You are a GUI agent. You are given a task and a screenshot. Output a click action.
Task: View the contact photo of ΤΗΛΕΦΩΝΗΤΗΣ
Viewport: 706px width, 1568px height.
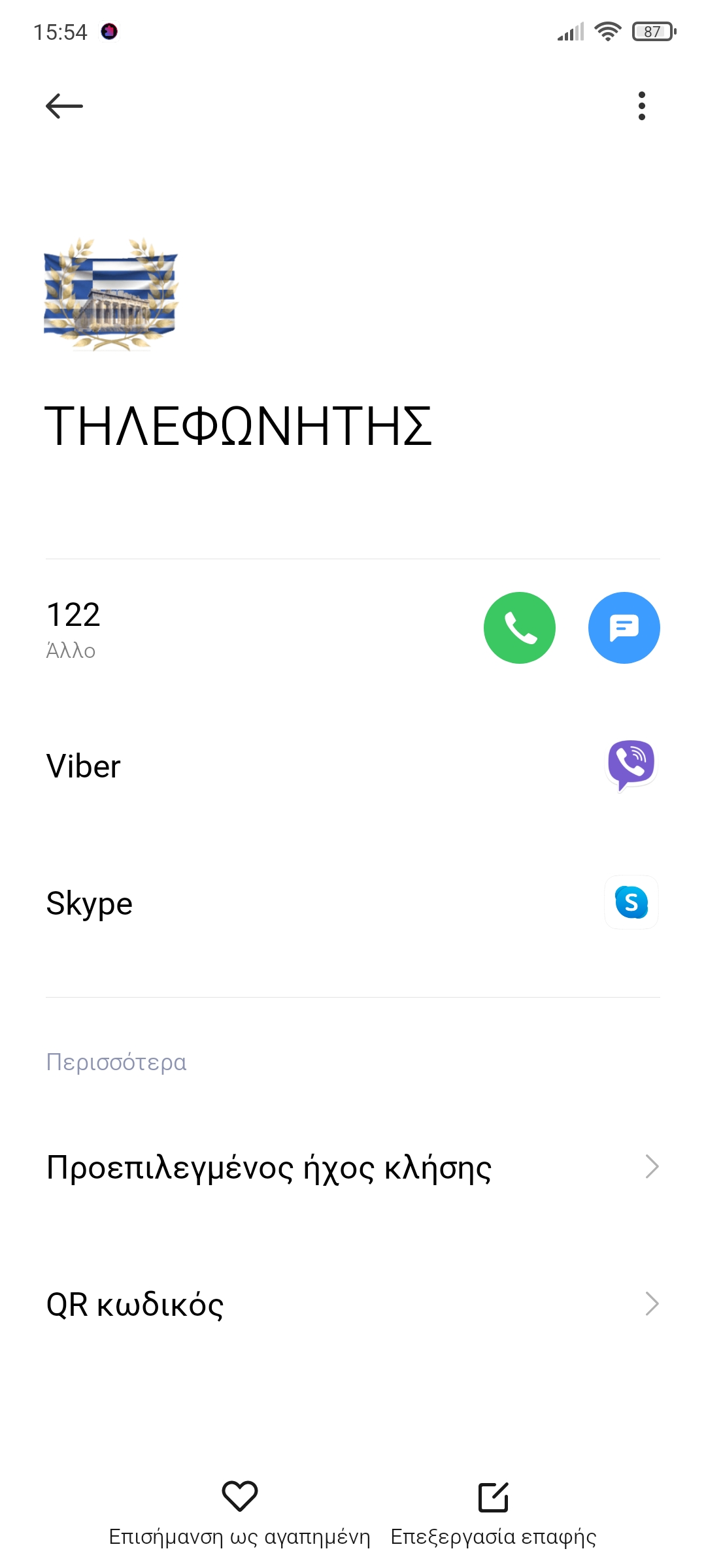[x=110, y=294]
